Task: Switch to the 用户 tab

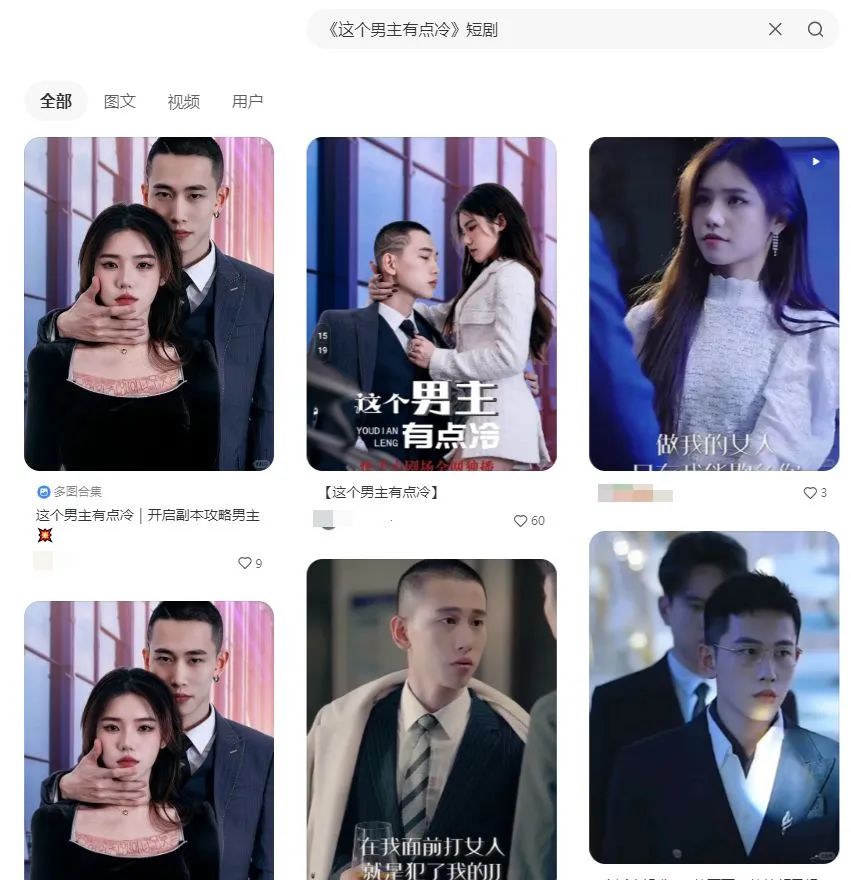Action: point(247,101)
